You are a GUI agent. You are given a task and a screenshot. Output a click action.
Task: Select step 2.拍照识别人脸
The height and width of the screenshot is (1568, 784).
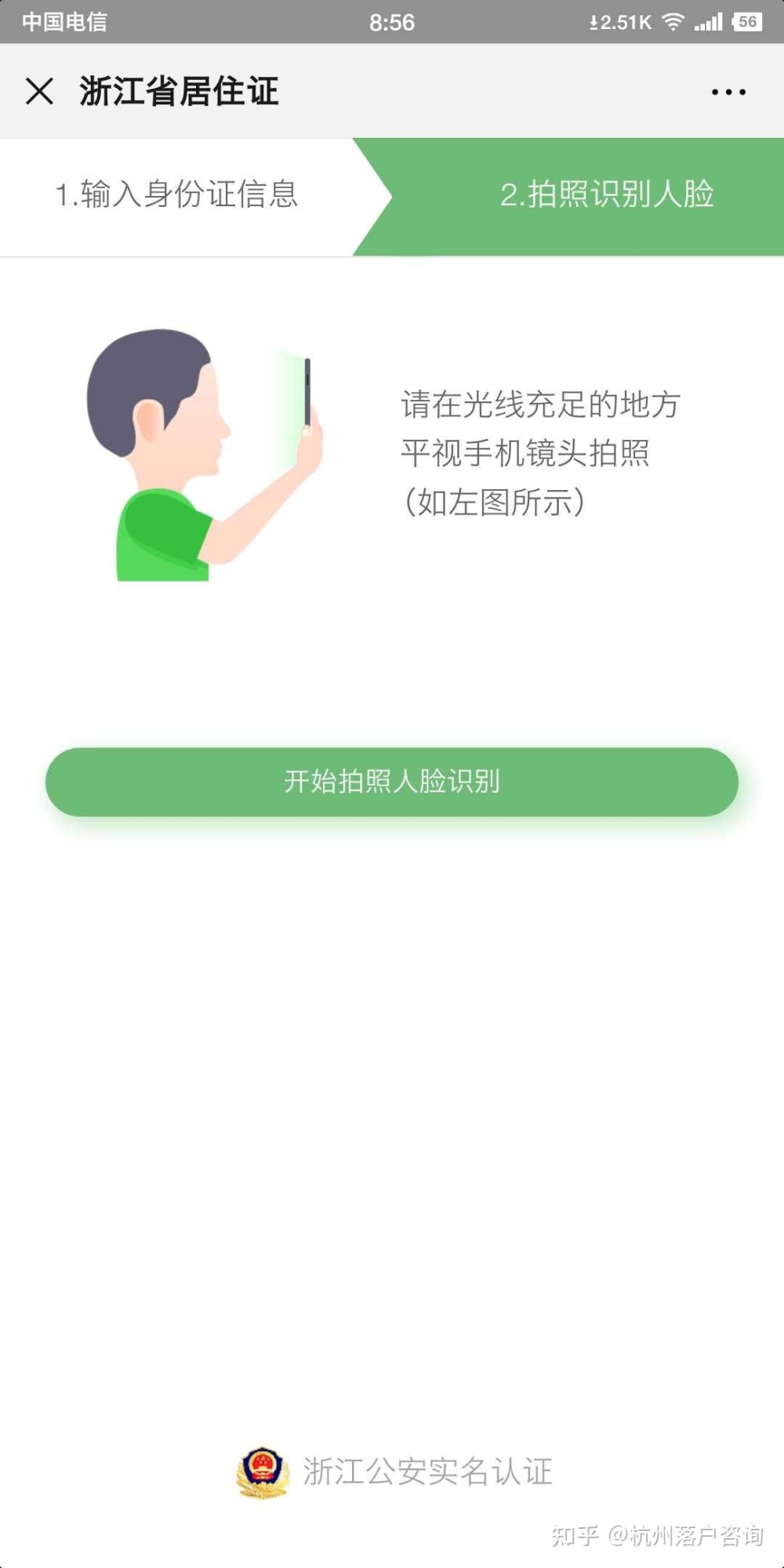tap(606, 195)
